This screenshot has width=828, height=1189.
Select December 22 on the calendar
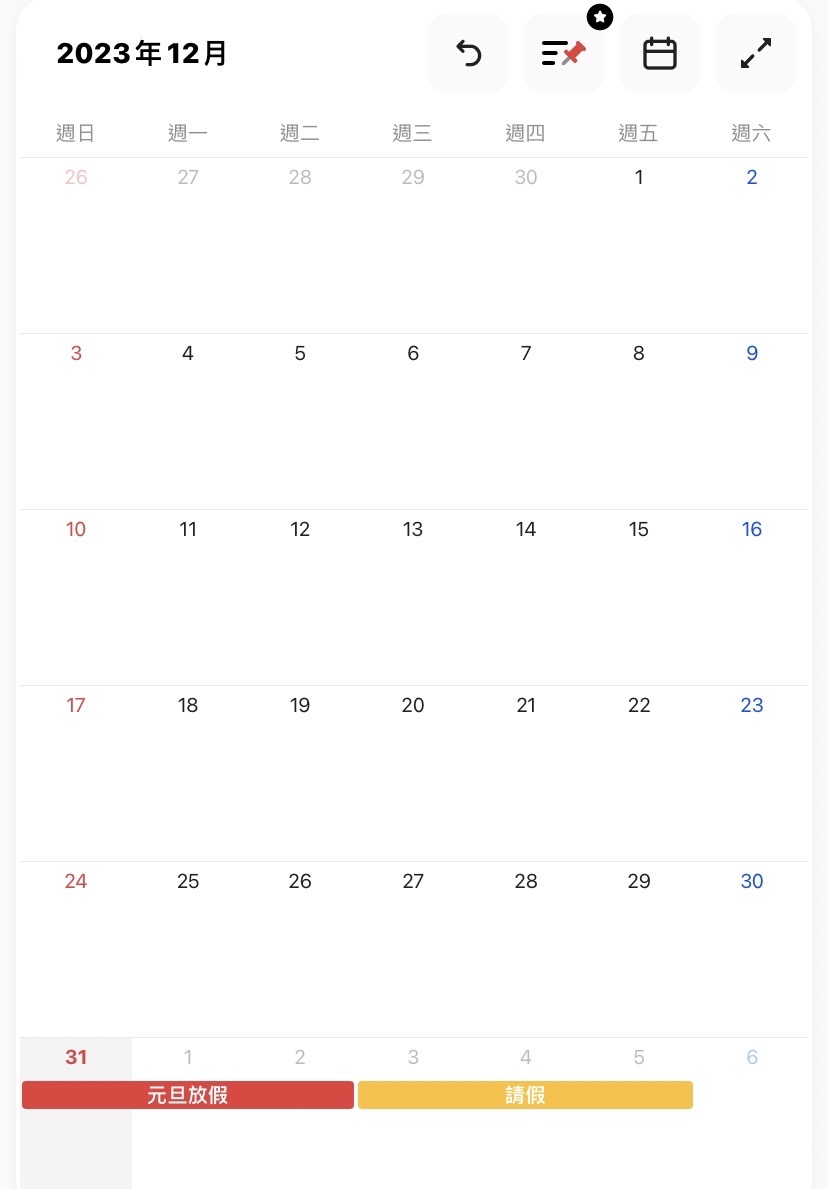(x=639, y=706)
